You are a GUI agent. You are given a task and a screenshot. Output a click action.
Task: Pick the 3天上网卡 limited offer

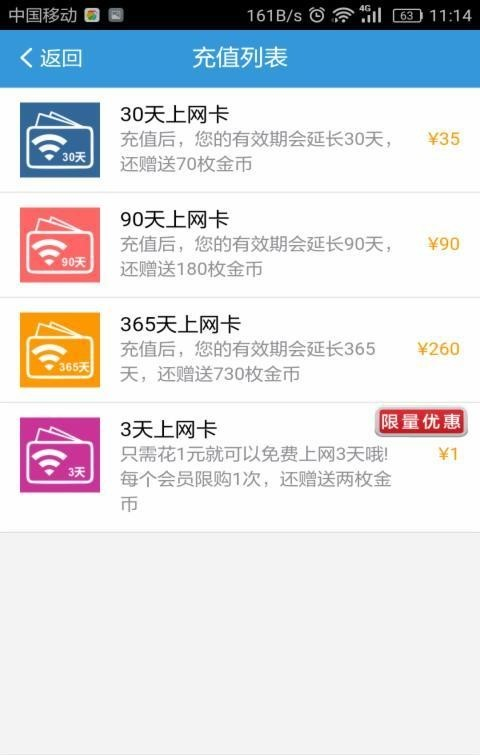tap(240, 467)
